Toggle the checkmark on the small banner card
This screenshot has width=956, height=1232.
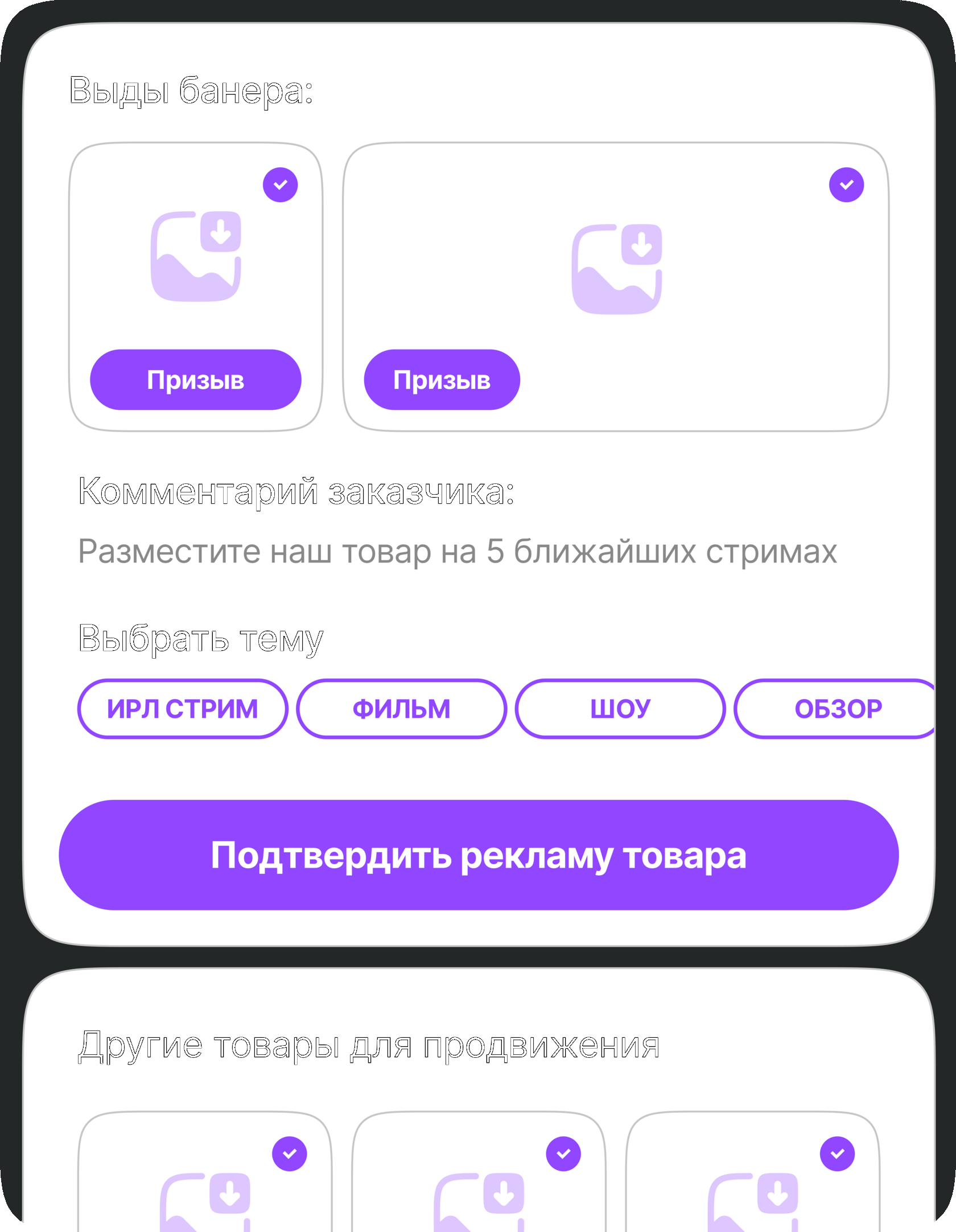pyautogui.click(x=280, y=184)
